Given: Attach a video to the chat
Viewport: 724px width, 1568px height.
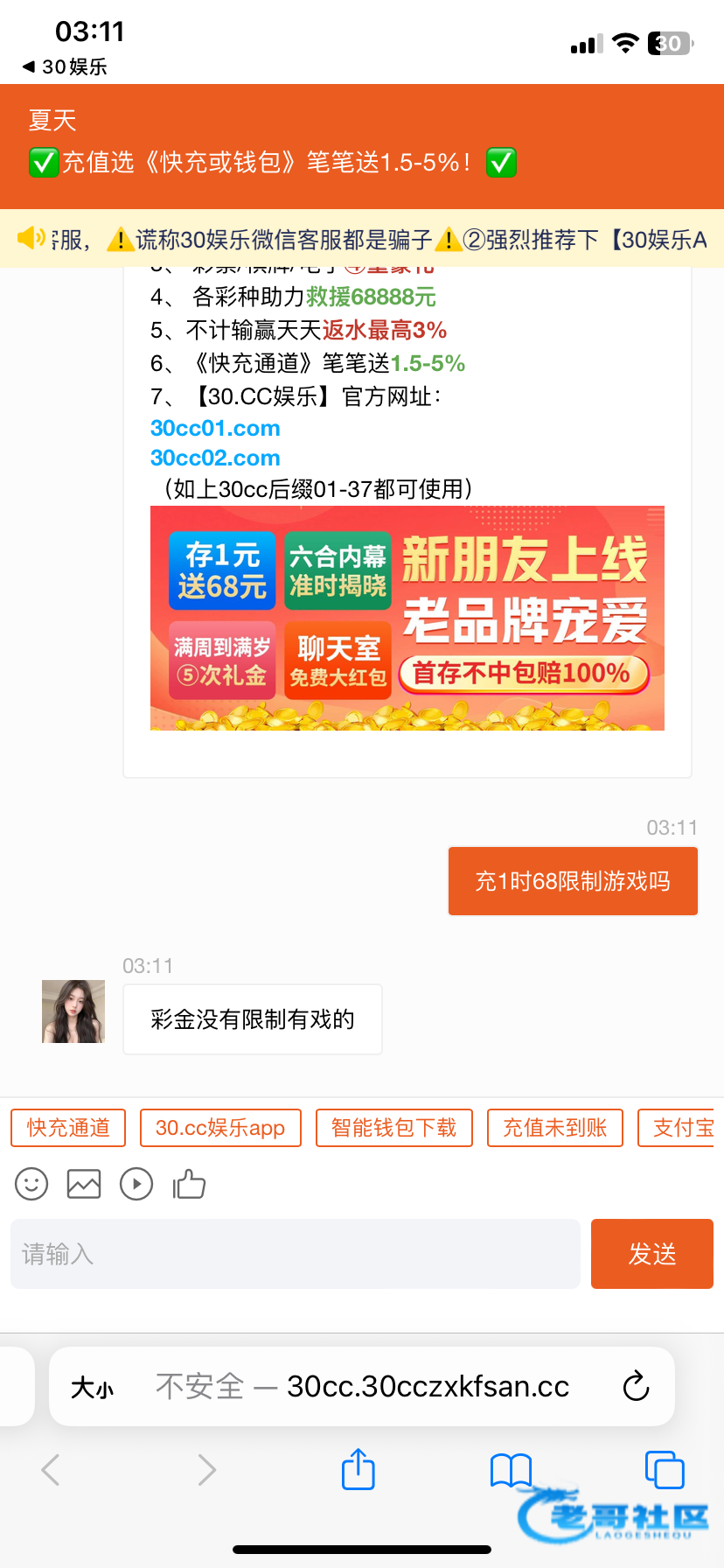Looking at the screenshot, I should tap(136, 1185).
